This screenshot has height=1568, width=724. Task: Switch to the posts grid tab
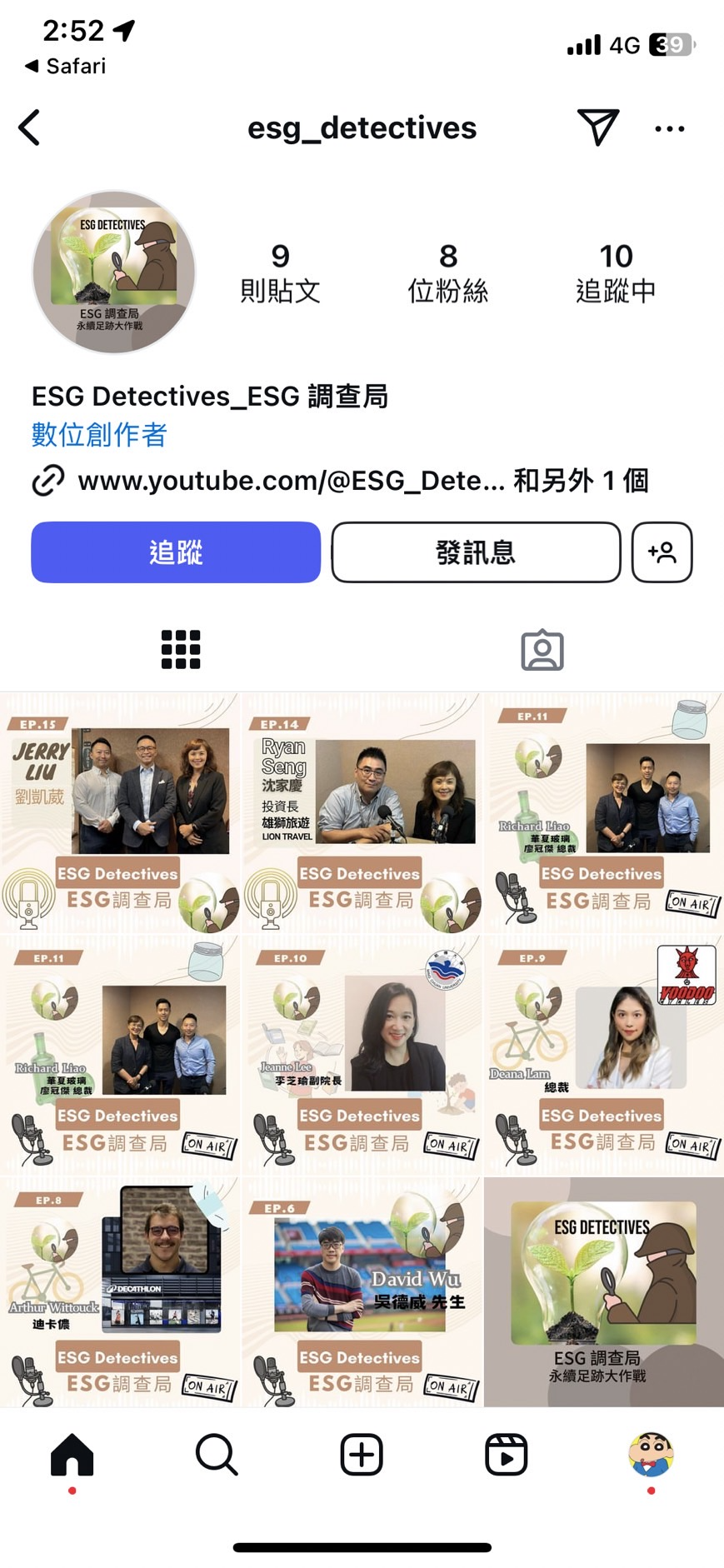[181, 650]
